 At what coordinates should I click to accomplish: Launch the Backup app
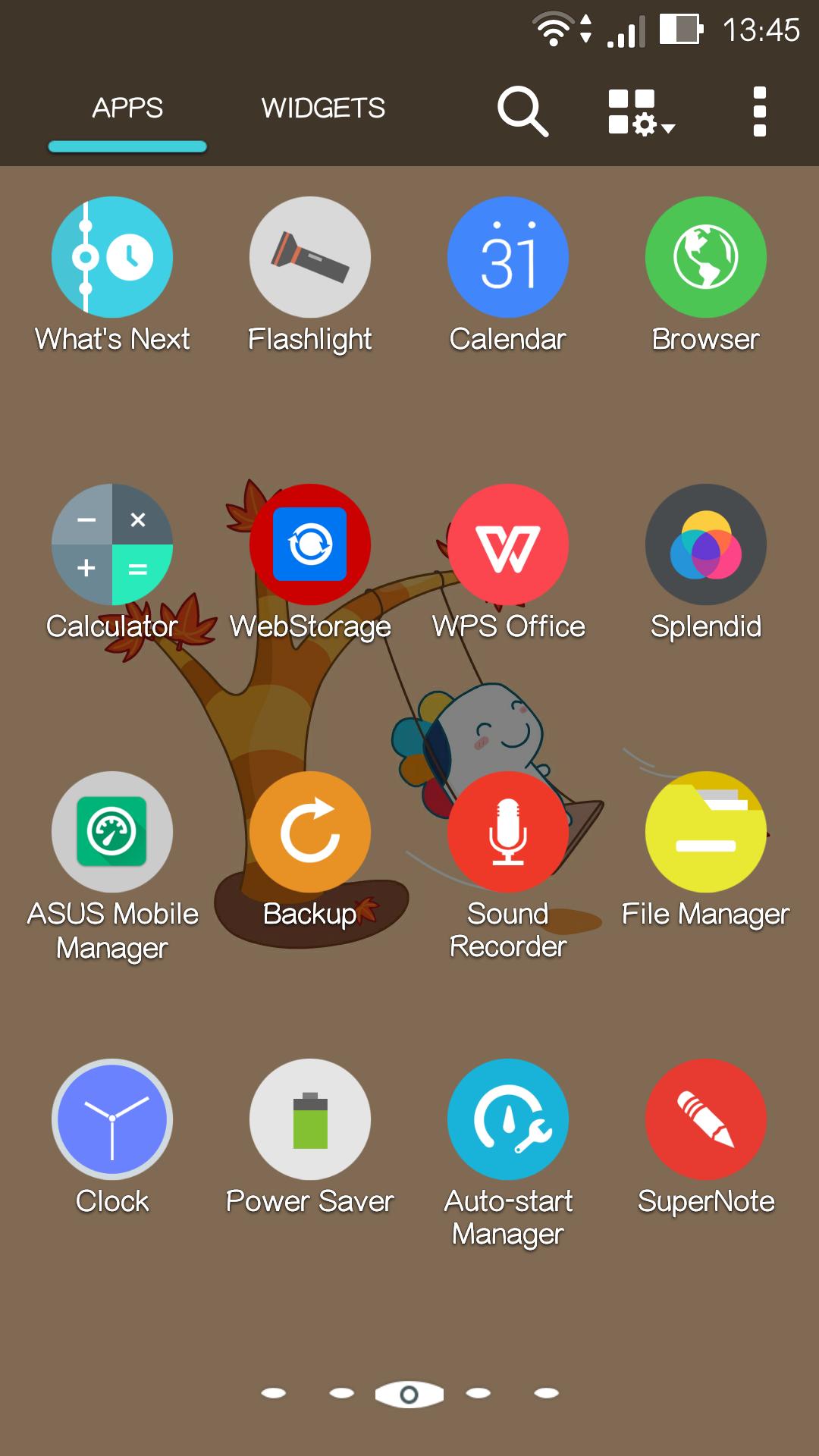coord(310,832)
